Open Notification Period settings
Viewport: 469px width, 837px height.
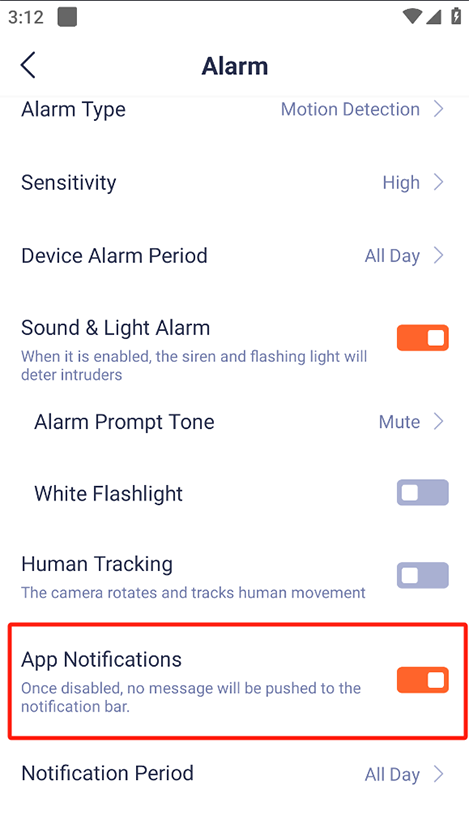point(234,773)
